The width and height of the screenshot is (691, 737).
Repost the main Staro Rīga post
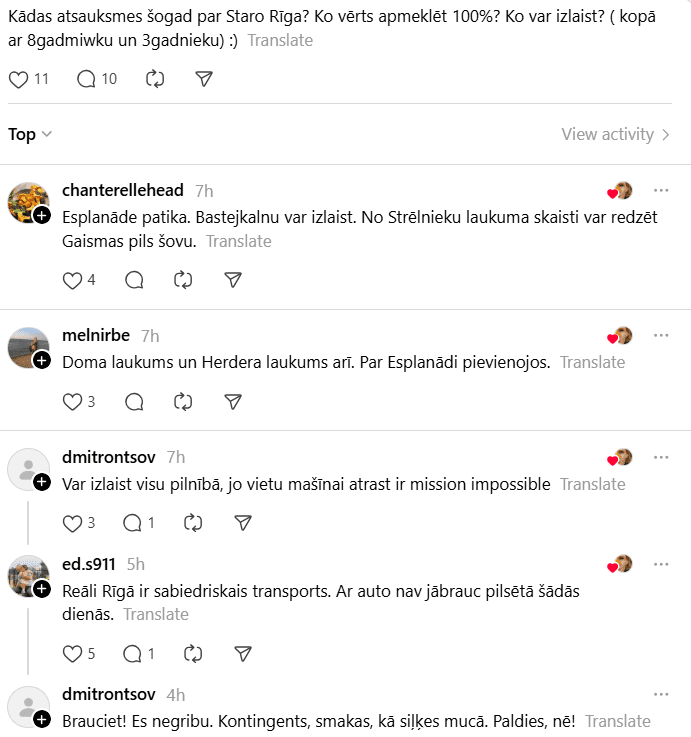point(155,79)
